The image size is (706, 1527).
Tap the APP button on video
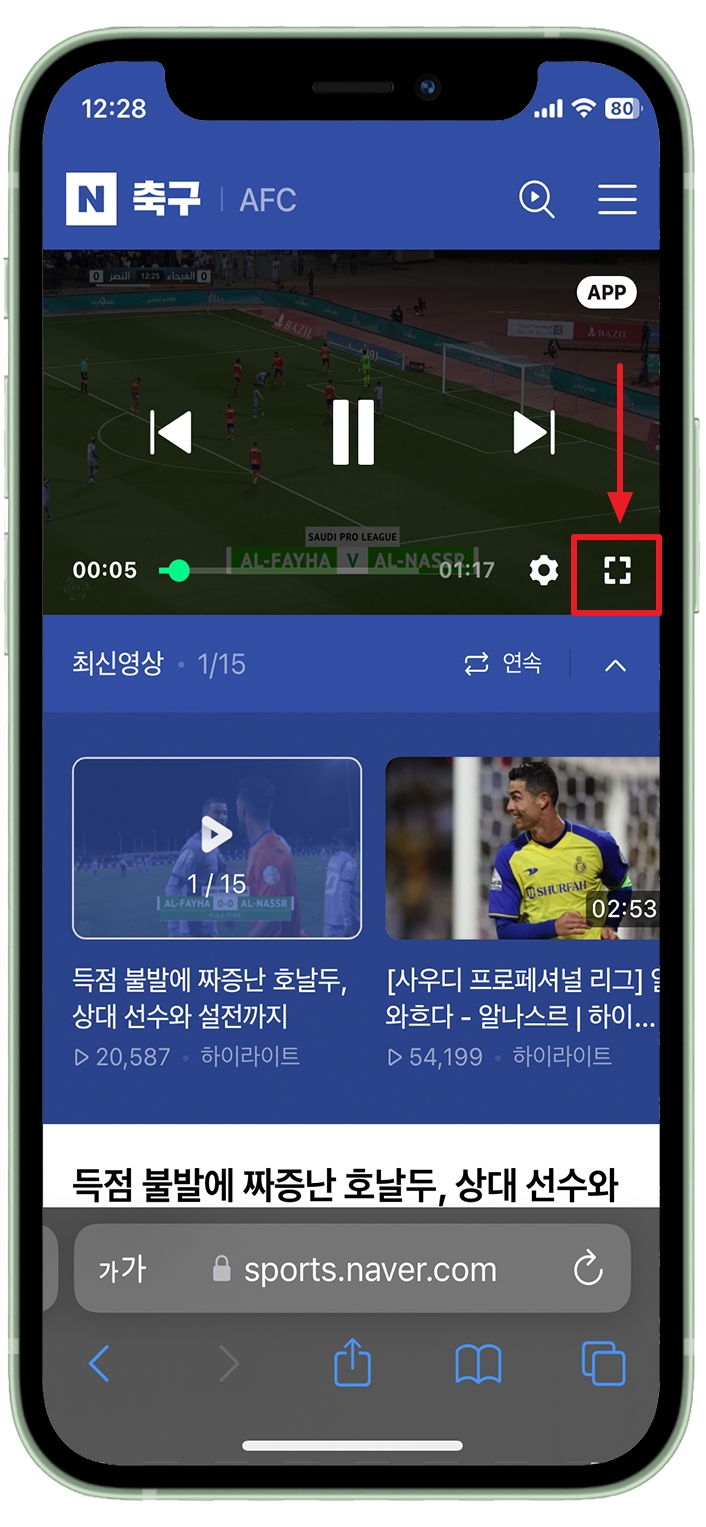click(x=606, y=292)
